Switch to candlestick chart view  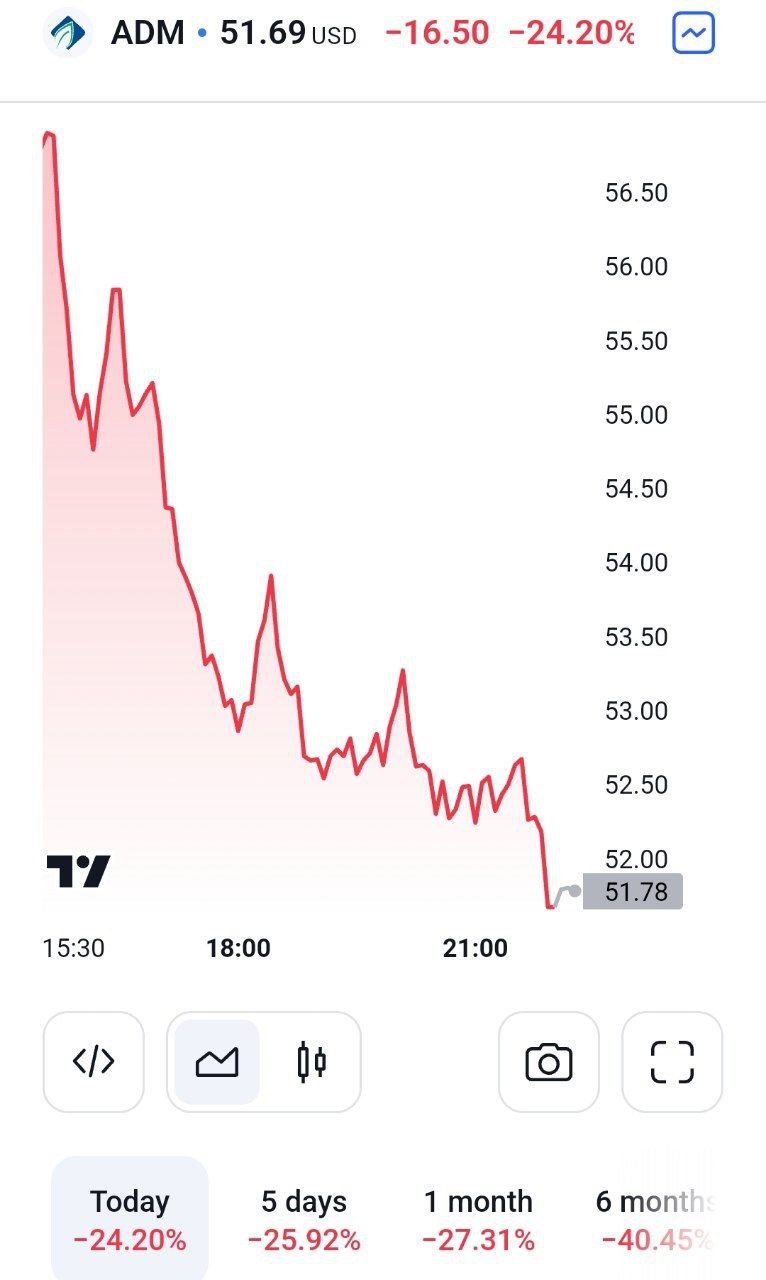point(311,1061)
